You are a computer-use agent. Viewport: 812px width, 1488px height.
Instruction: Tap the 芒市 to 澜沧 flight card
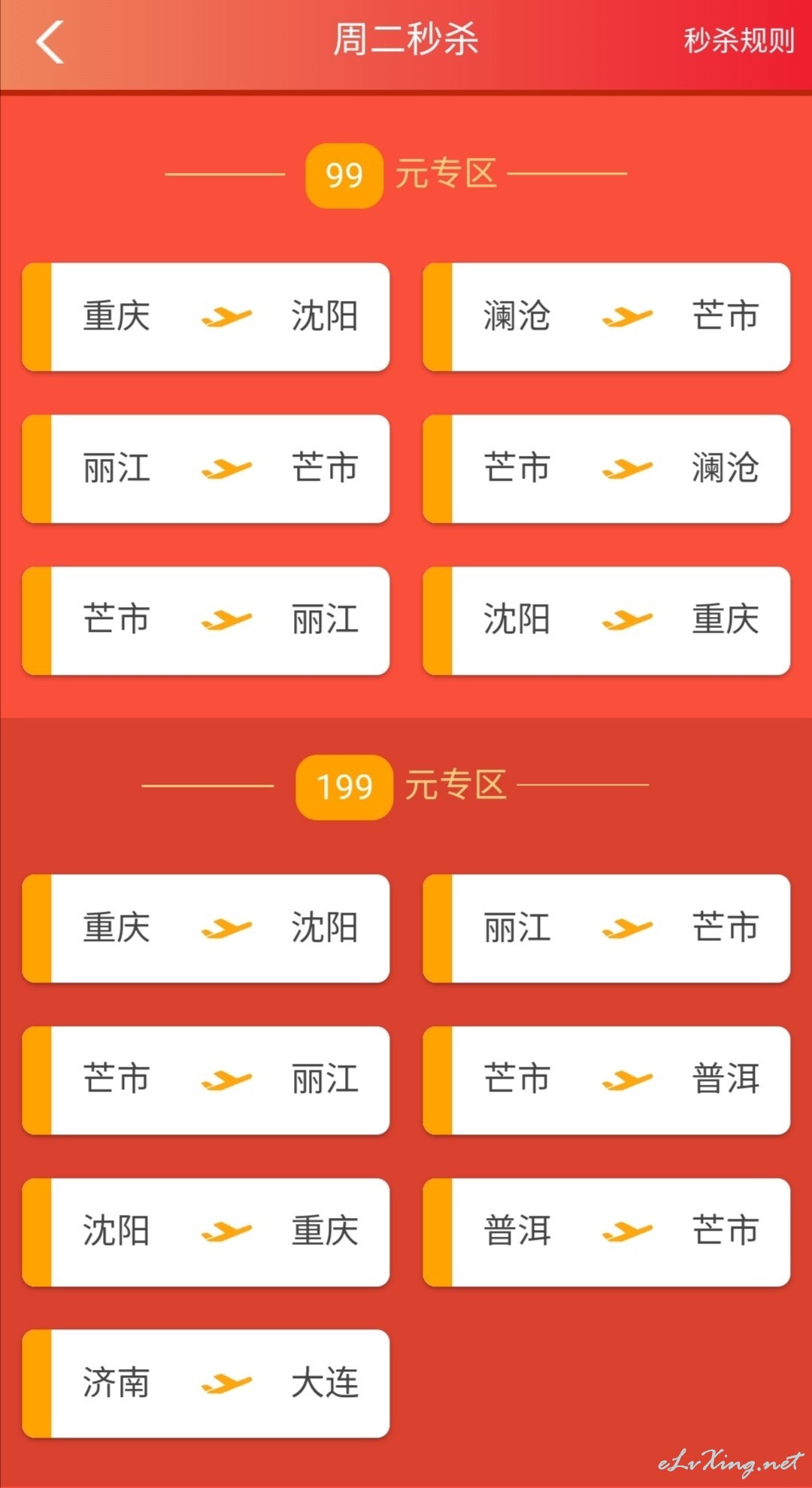pos(607,469)
